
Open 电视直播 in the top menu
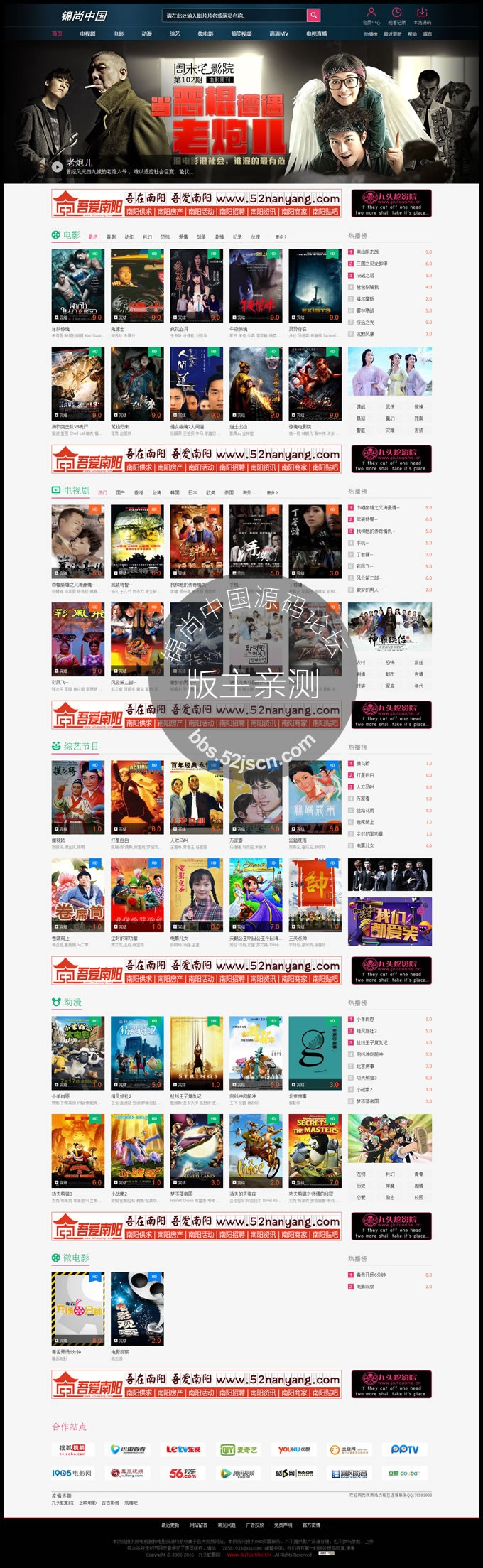coord(316,33)
